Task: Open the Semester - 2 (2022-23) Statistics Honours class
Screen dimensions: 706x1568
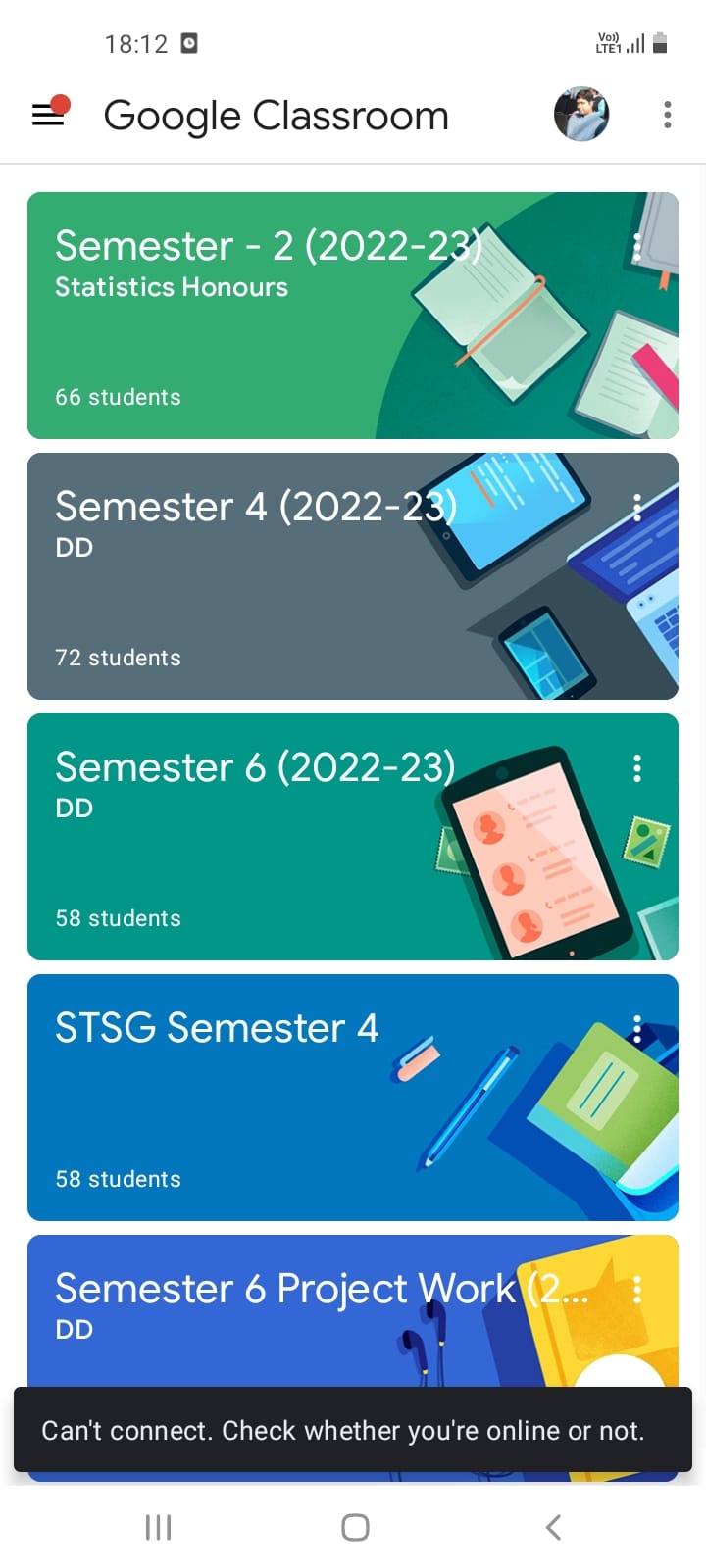Action: (x=353, y=316)
